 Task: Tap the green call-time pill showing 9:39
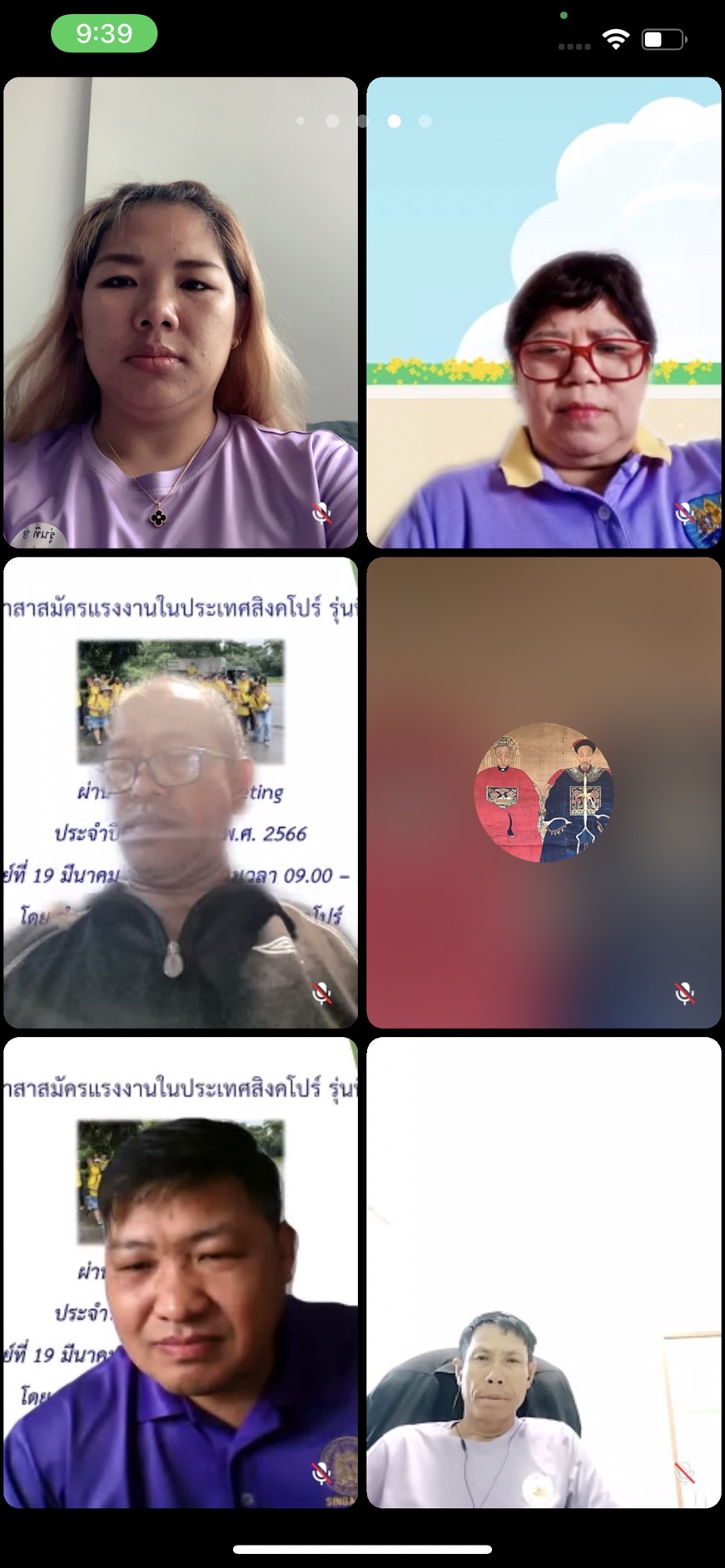pyautogui.click(x=104, y=33)
